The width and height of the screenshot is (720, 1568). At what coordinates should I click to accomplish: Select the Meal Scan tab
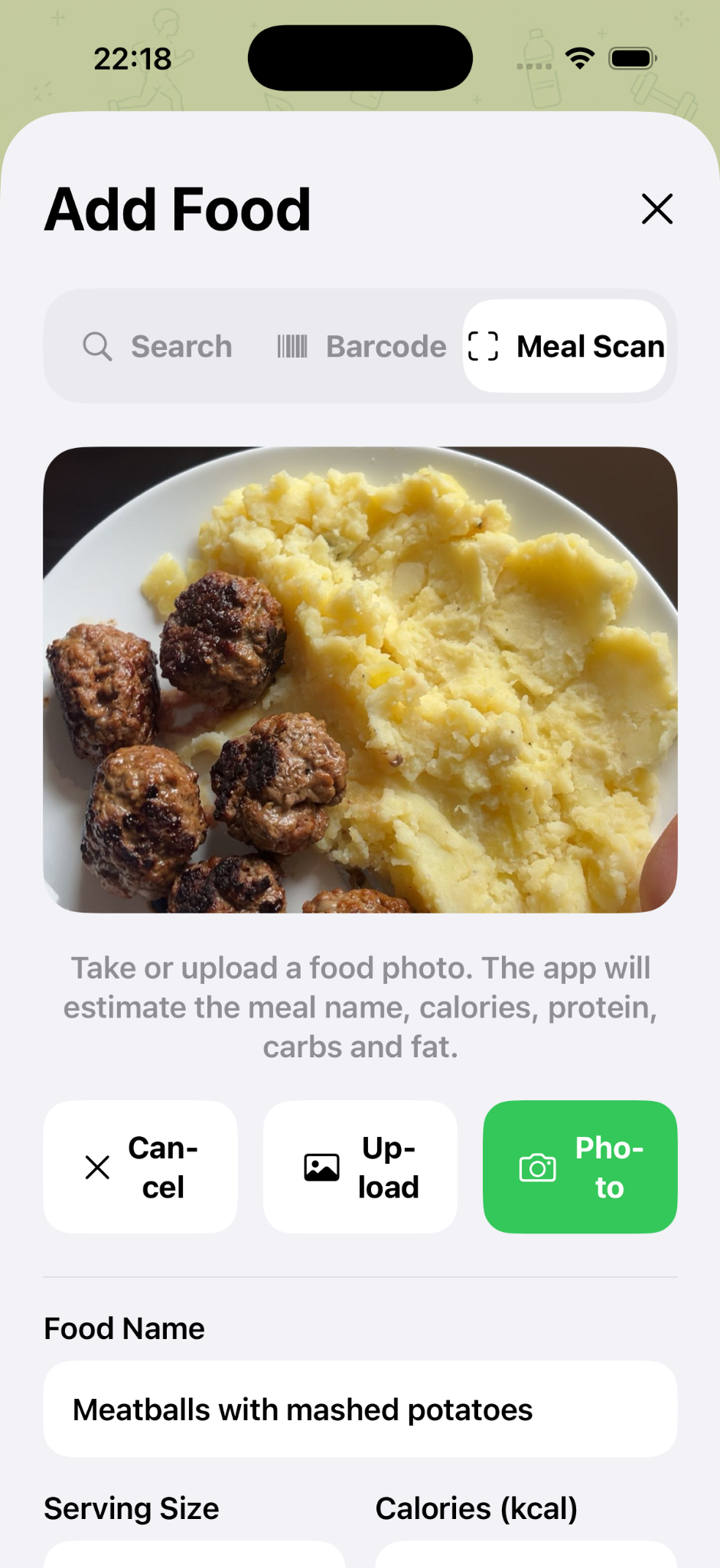click(x=565, y=346)
